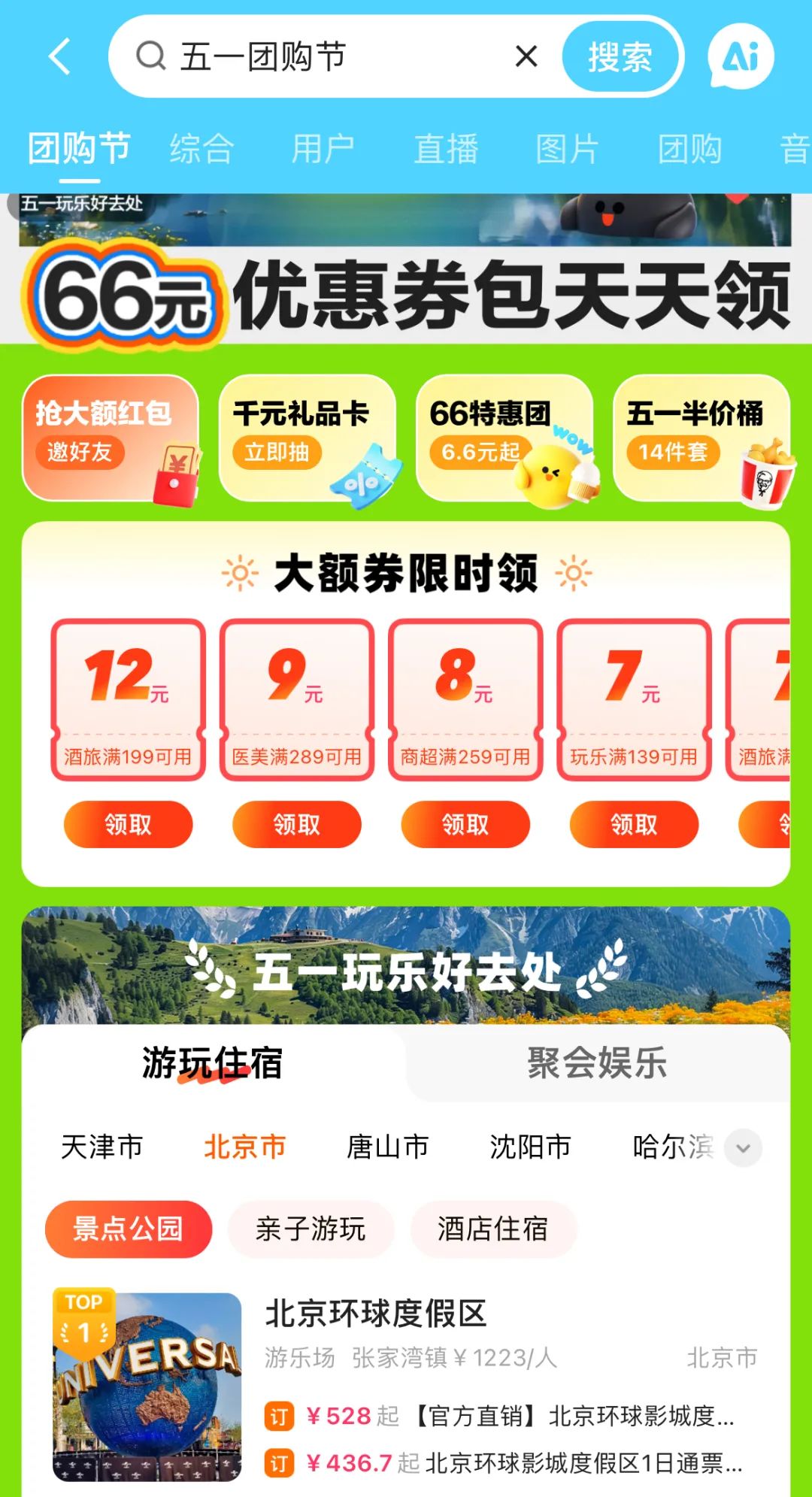The width and height of the screenshot is (812, 1497).
Task: Switch to the 综合 tab
Action: (201, 148)
